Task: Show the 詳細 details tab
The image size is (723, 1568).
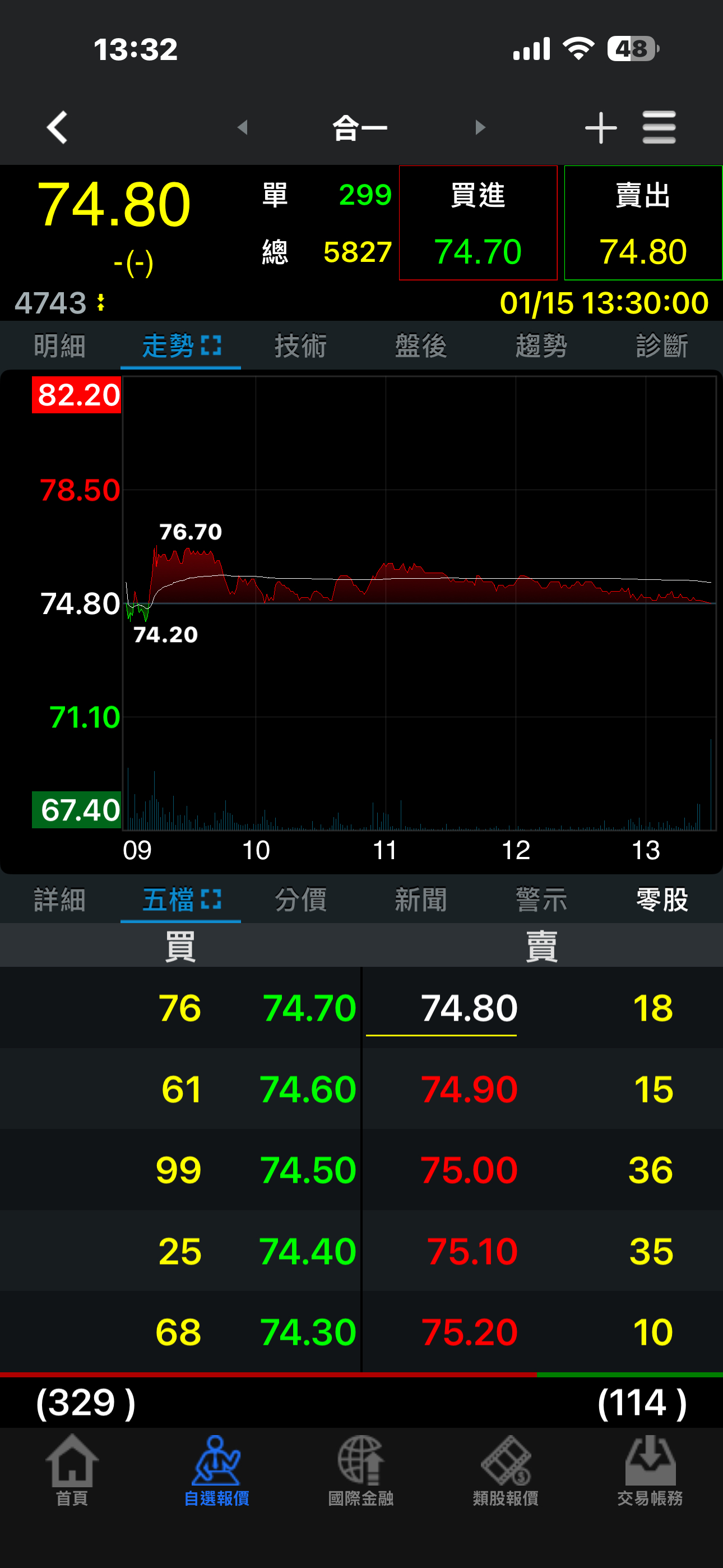Action: 59,900
